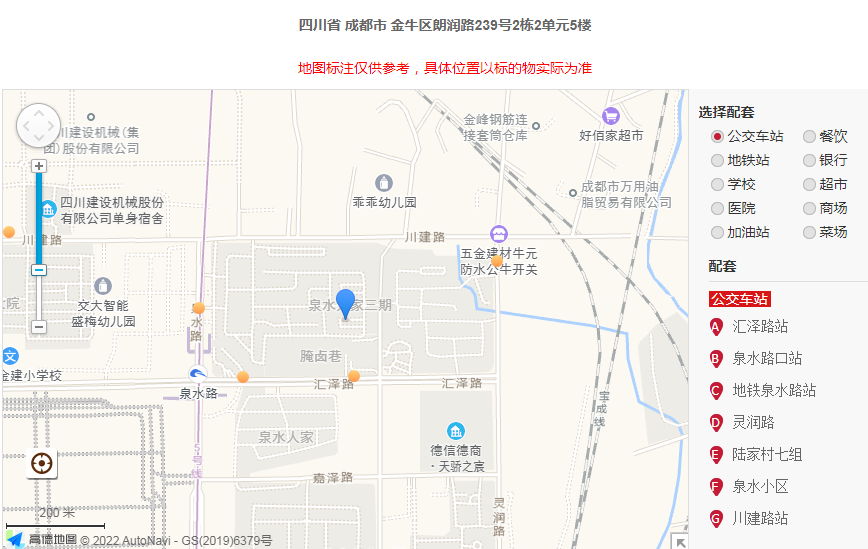Show stop C 地铁泉水路站
Screen dimensions: 868x549
774,390
